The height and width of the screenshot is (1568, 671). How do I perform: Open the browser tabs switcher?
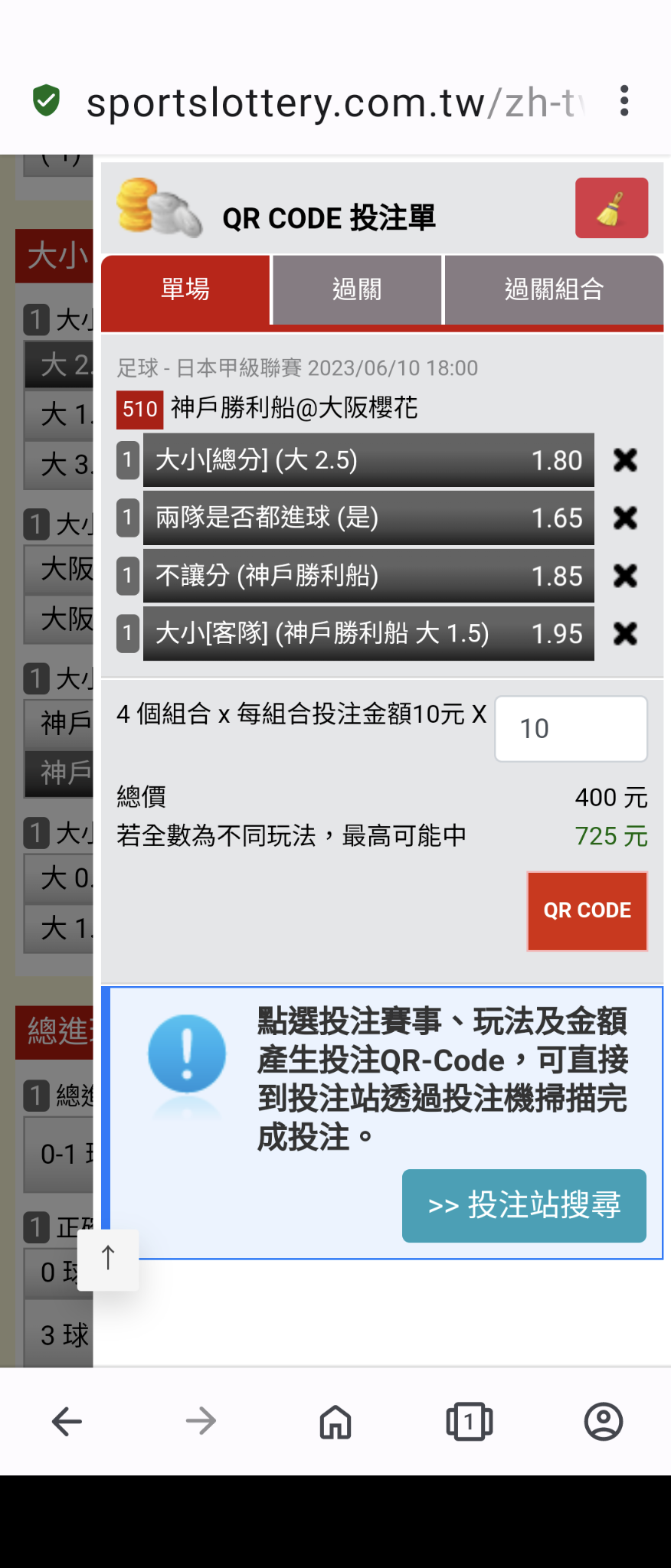[x=469, y=1422]
